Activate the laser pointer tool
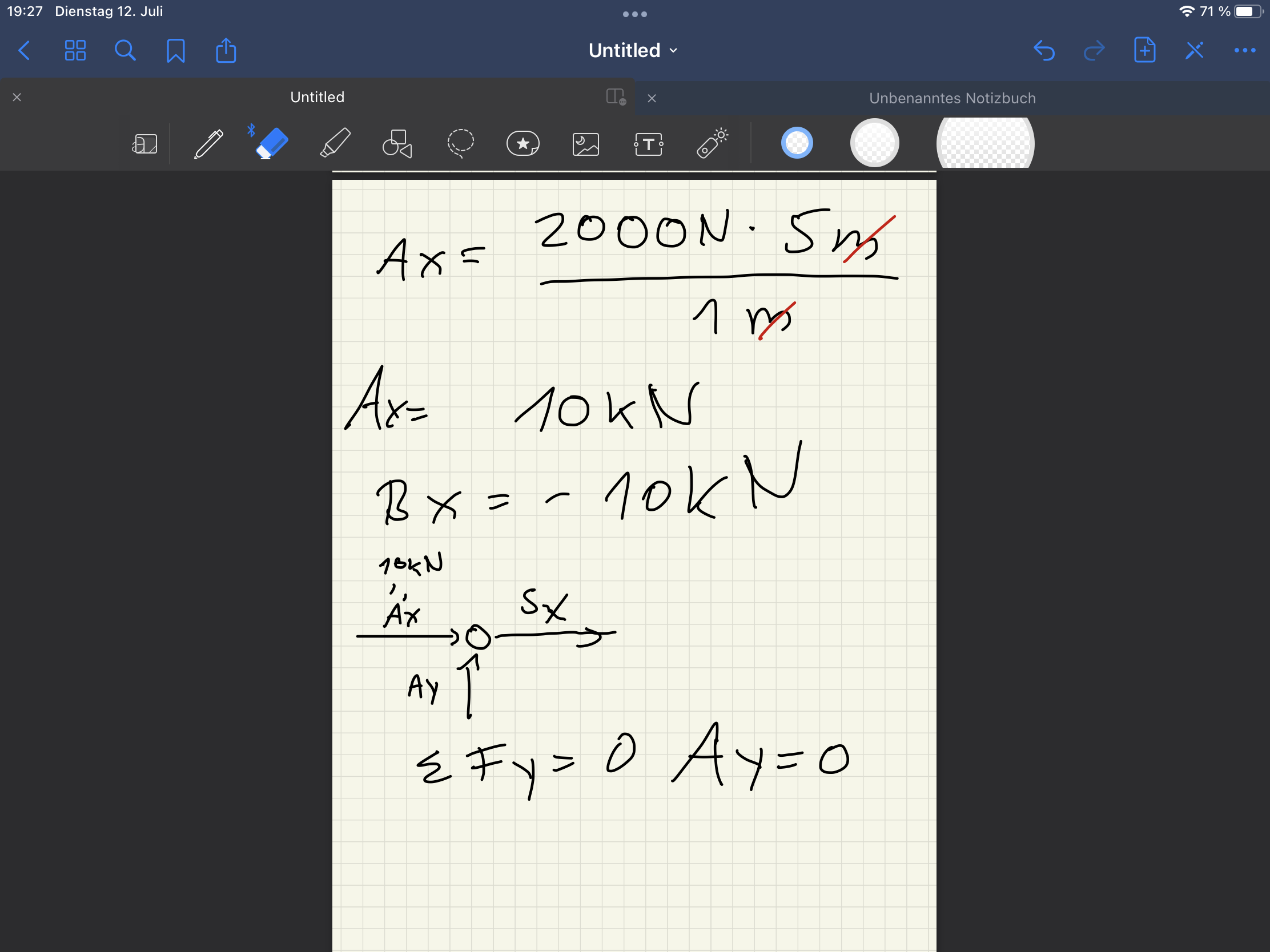The image size is (1270, 952). point(712,143)
